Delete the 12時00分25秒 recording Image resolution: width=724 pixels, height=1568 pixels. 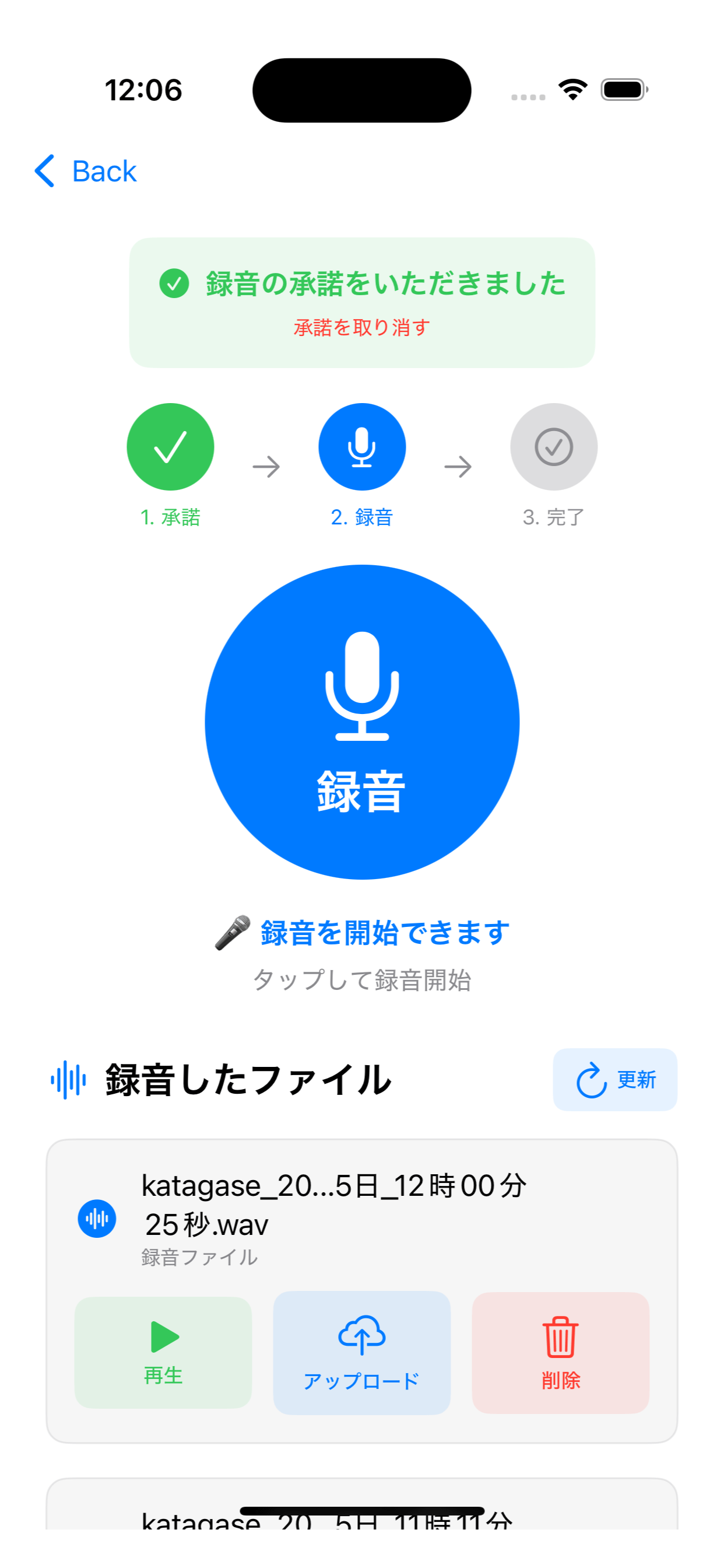coord(560,1352)
